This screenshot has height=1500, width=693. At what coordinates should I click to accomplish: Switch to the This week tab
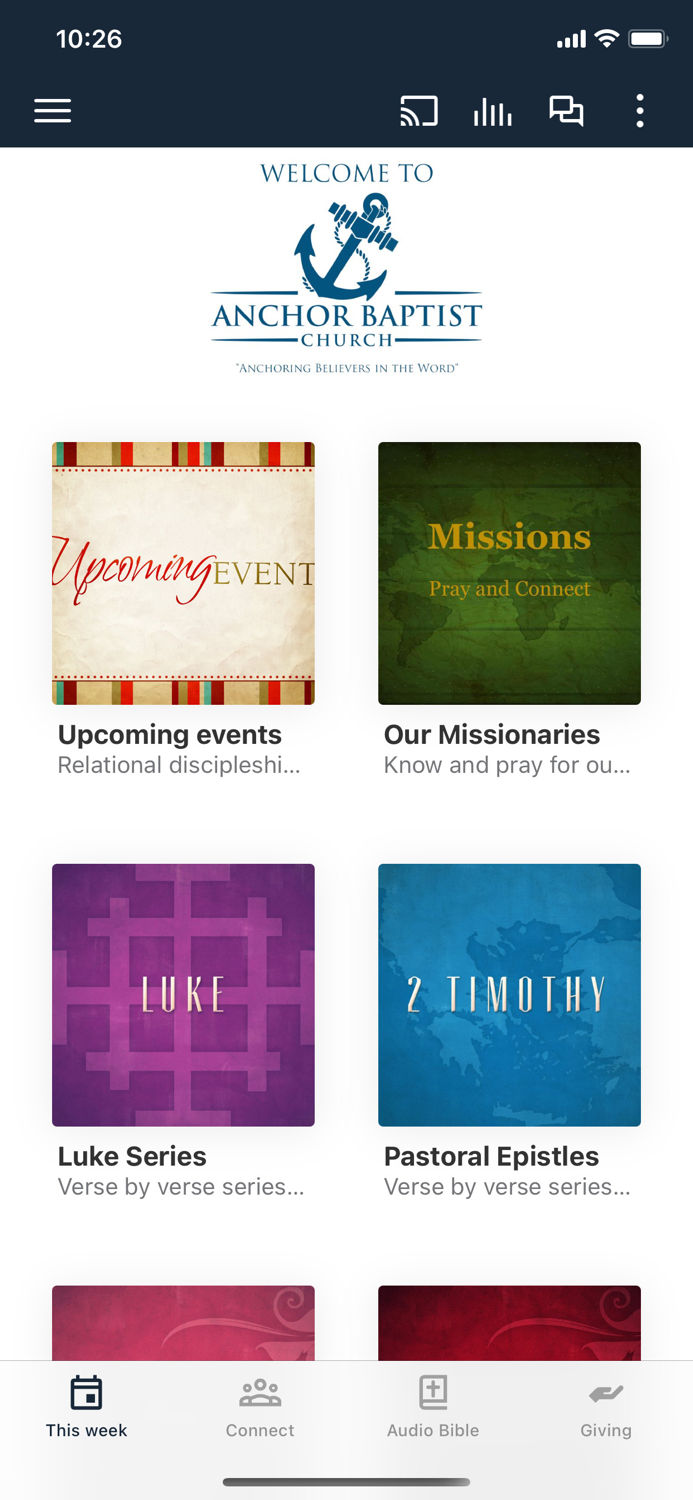87,1406
